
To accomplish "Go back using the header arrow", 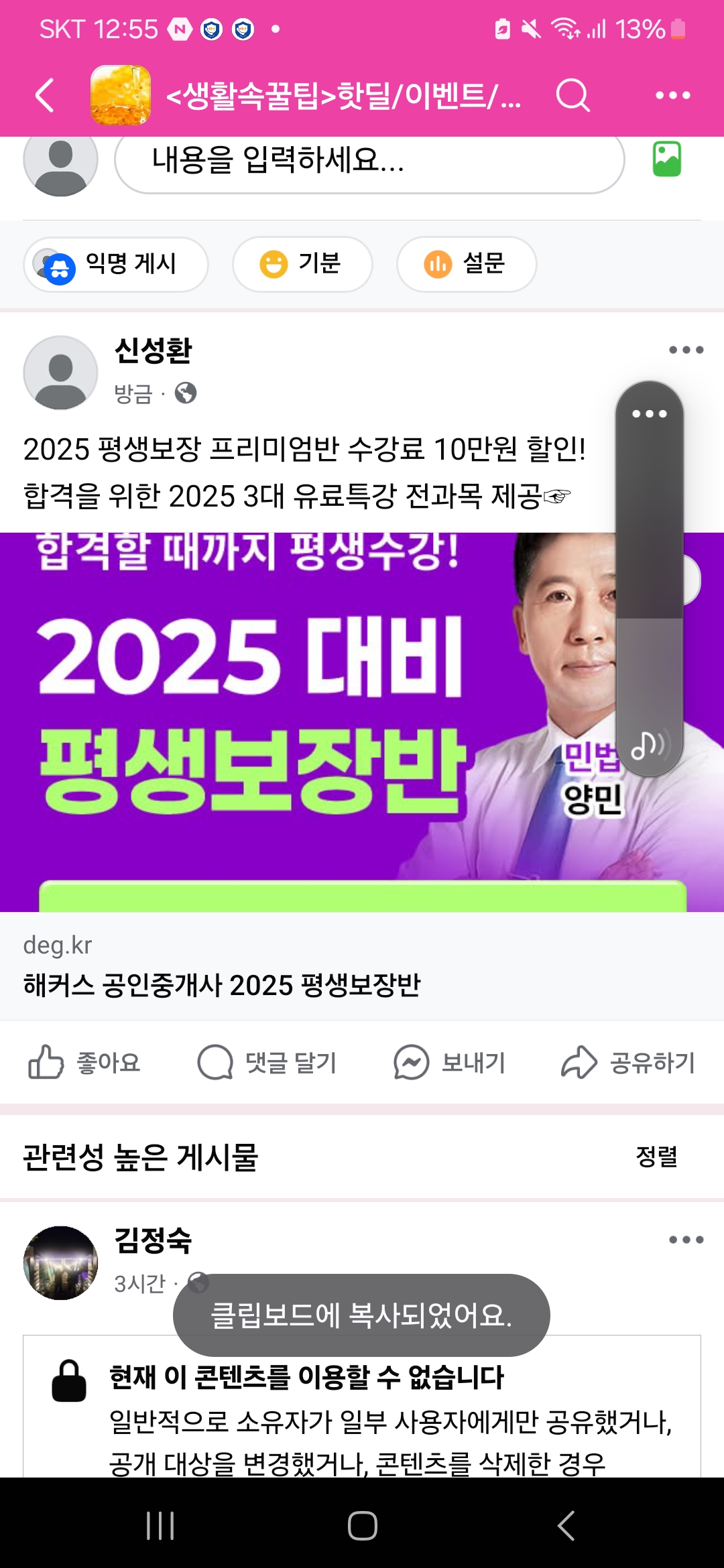I will [x=46, y=95].
